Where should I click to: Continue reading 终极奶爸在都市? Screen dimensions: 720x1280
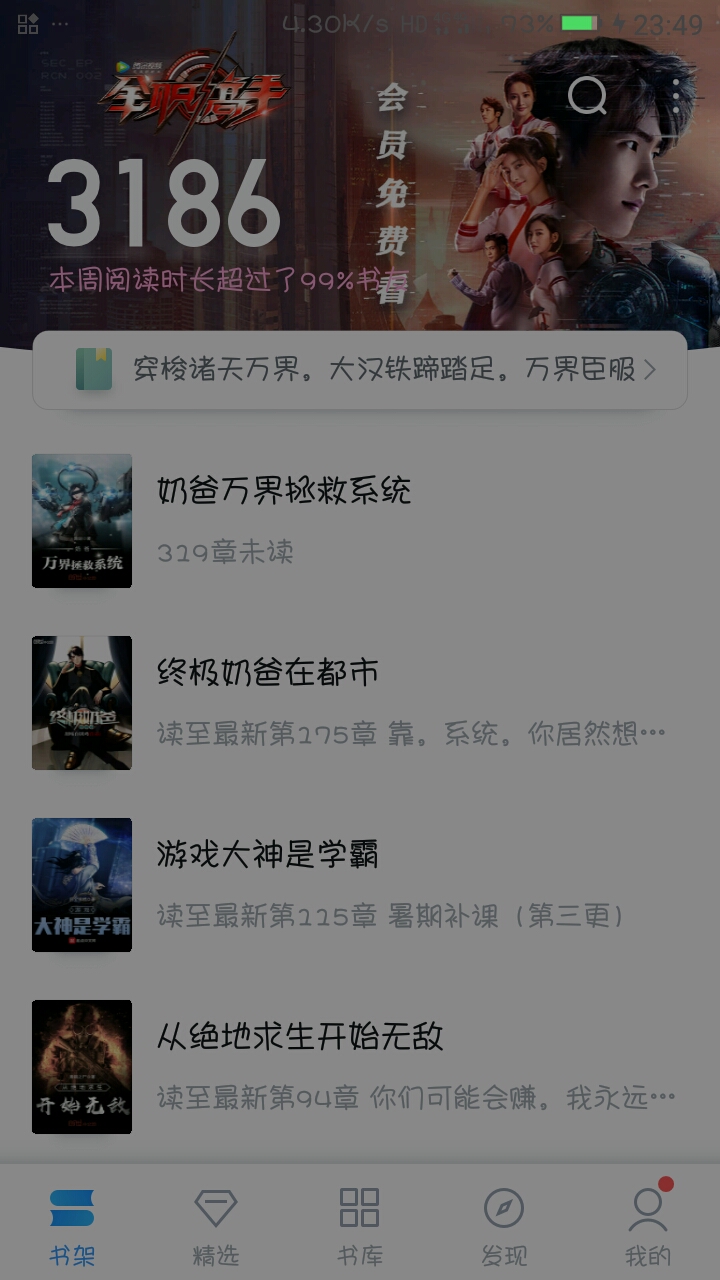tap(268, 673)
